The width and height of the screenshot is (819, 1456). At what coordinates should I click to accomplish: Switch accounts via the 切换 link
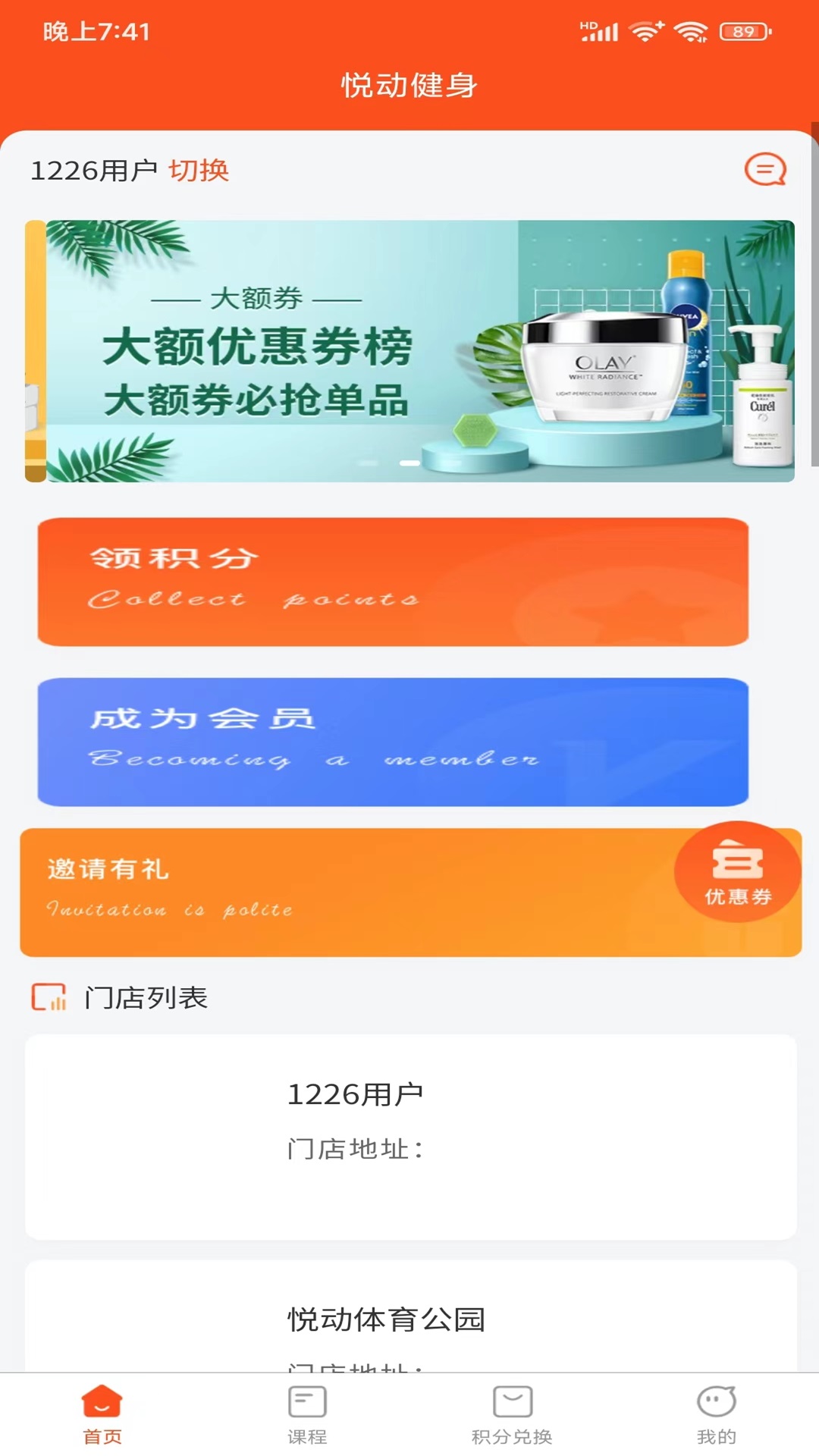(x=199, y=170)
